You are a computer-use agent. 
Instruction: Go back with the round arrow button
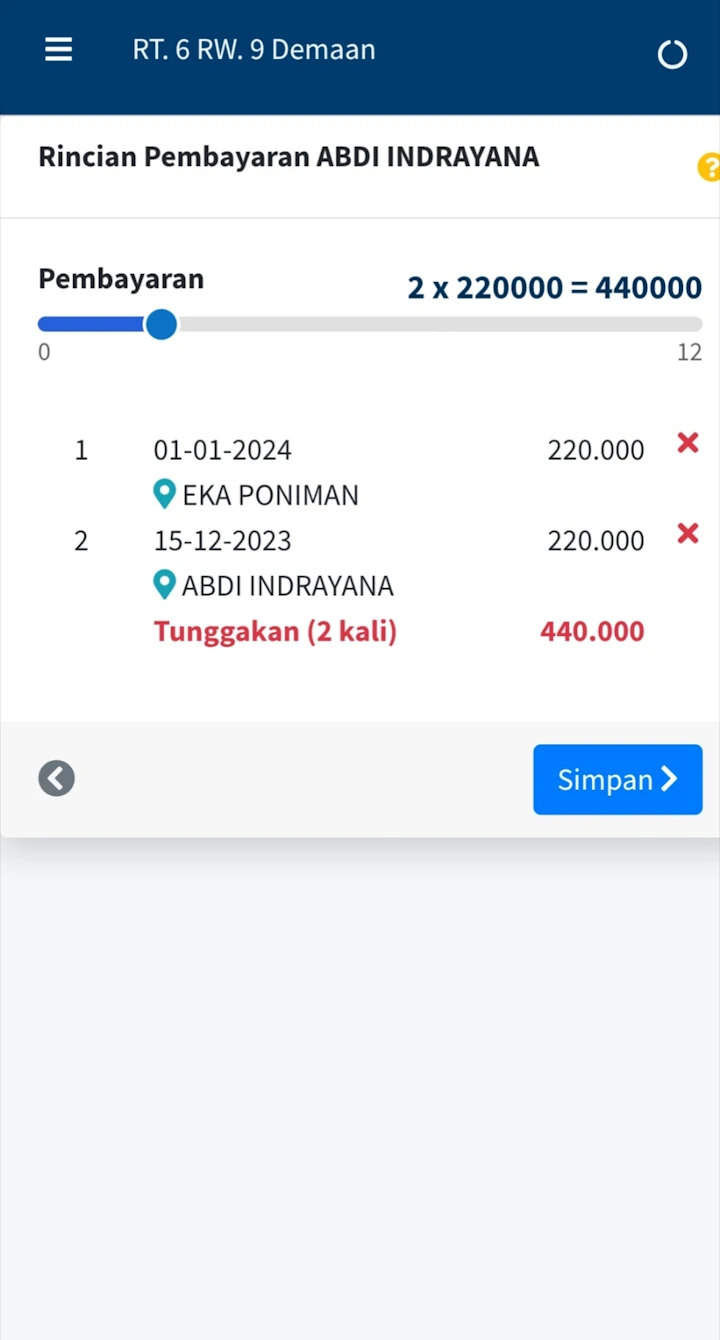(57, 778)
